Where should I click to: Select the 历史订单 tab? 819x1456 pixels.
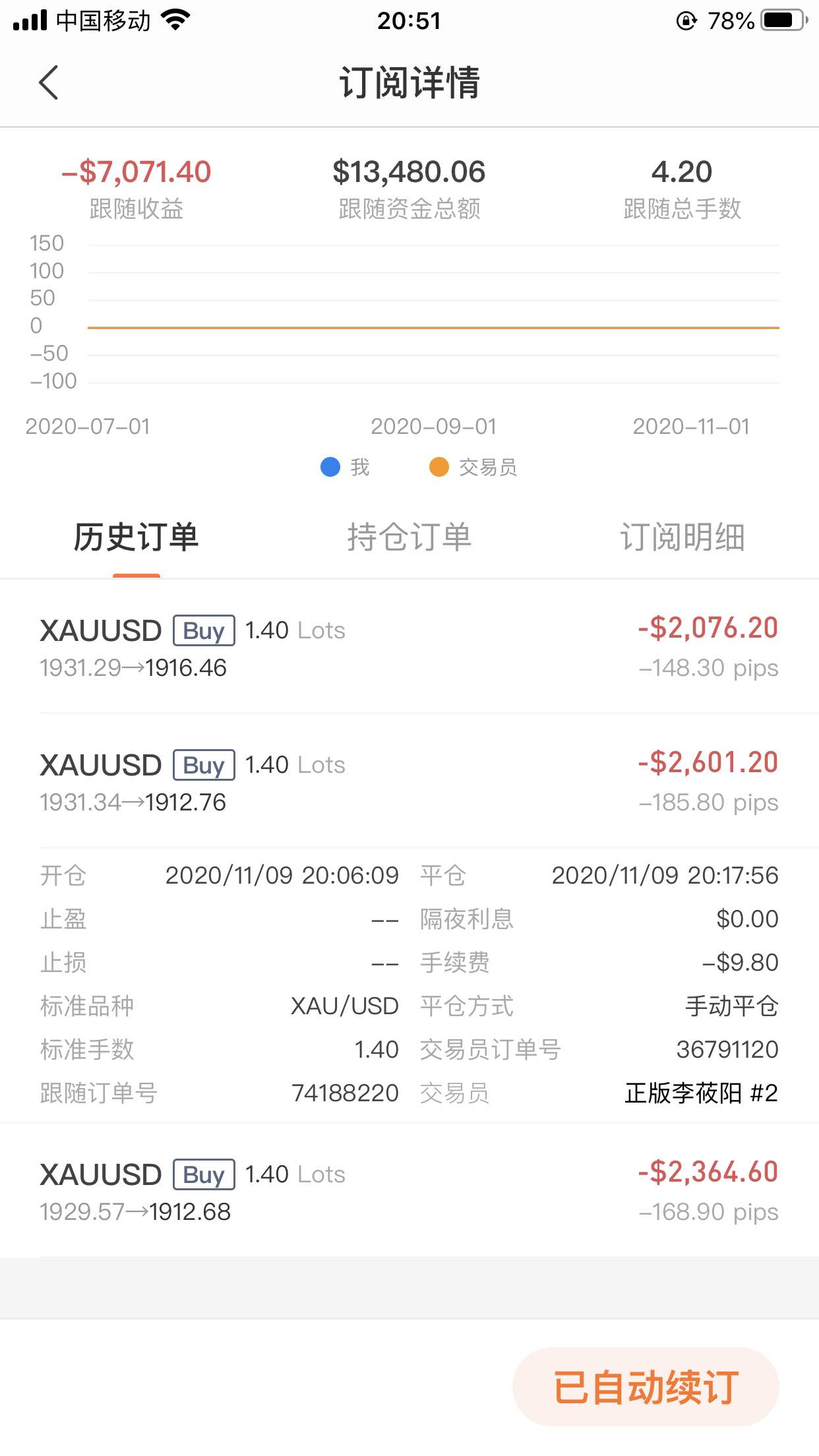point(136,537)
